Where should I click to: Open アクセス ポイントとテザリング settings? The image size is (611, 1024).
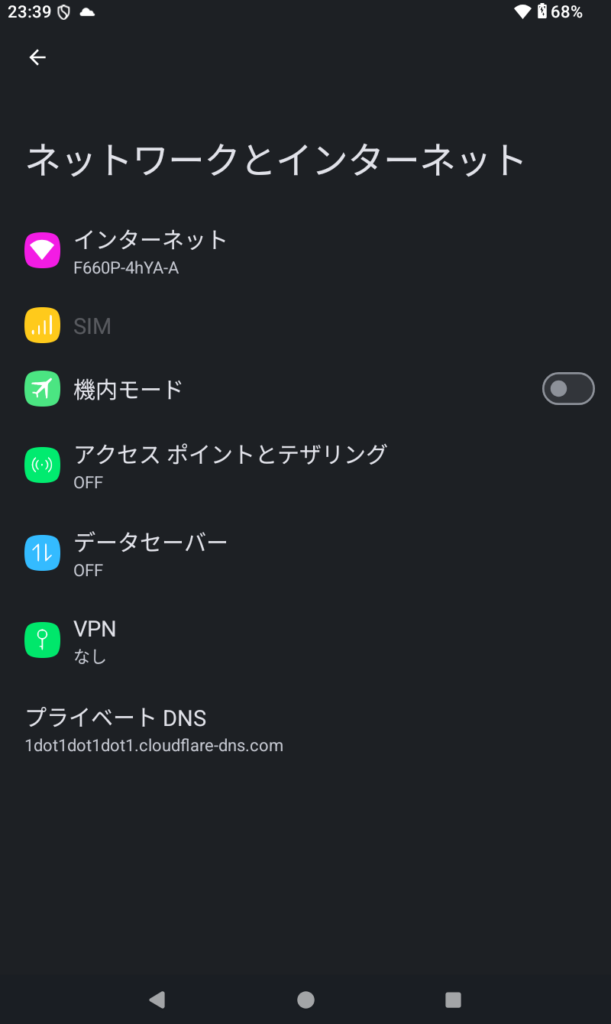(x=230, y=465)
